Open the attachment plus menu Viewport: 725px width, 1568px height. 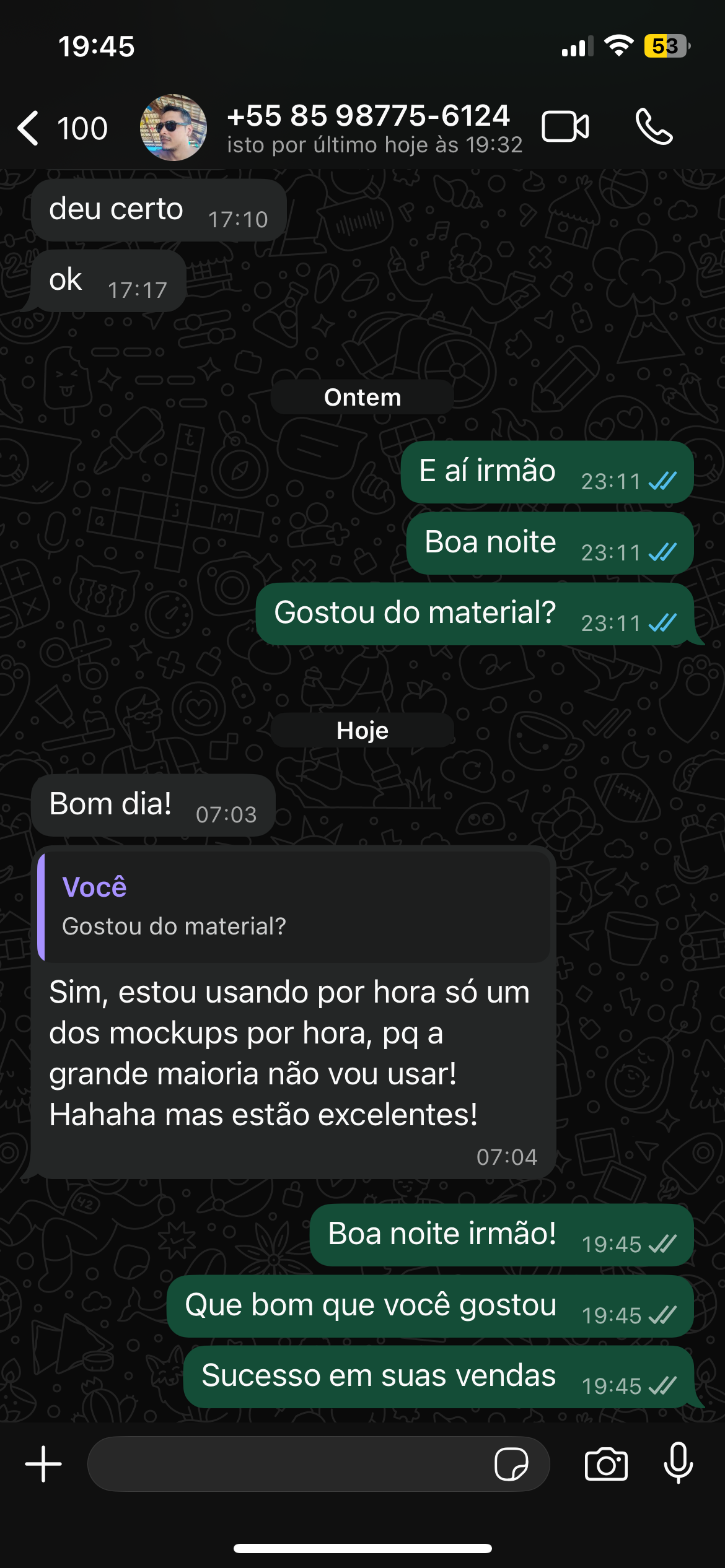[43, 1464]
